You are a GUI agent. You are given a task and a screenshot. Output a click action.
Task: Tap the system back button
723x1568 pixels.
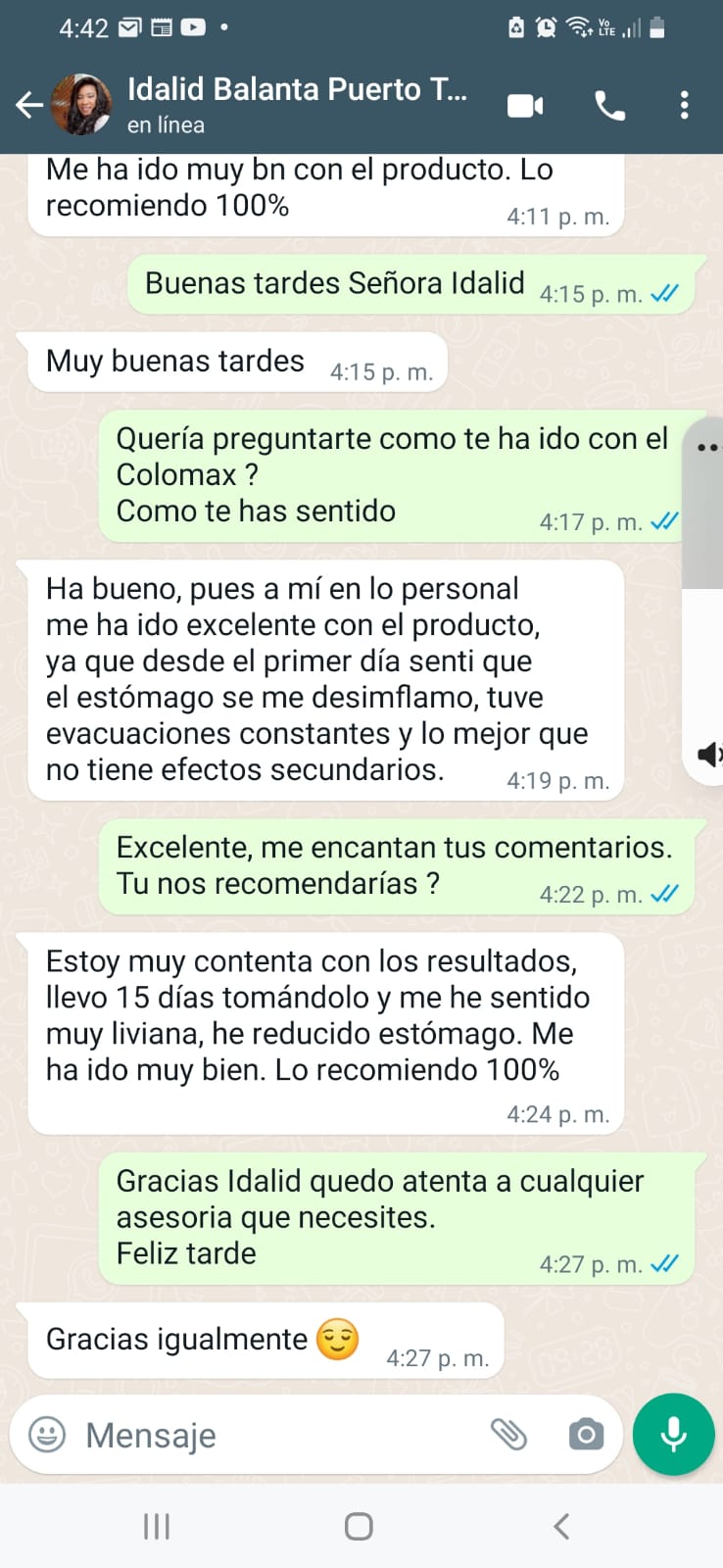pos(560,1526)
